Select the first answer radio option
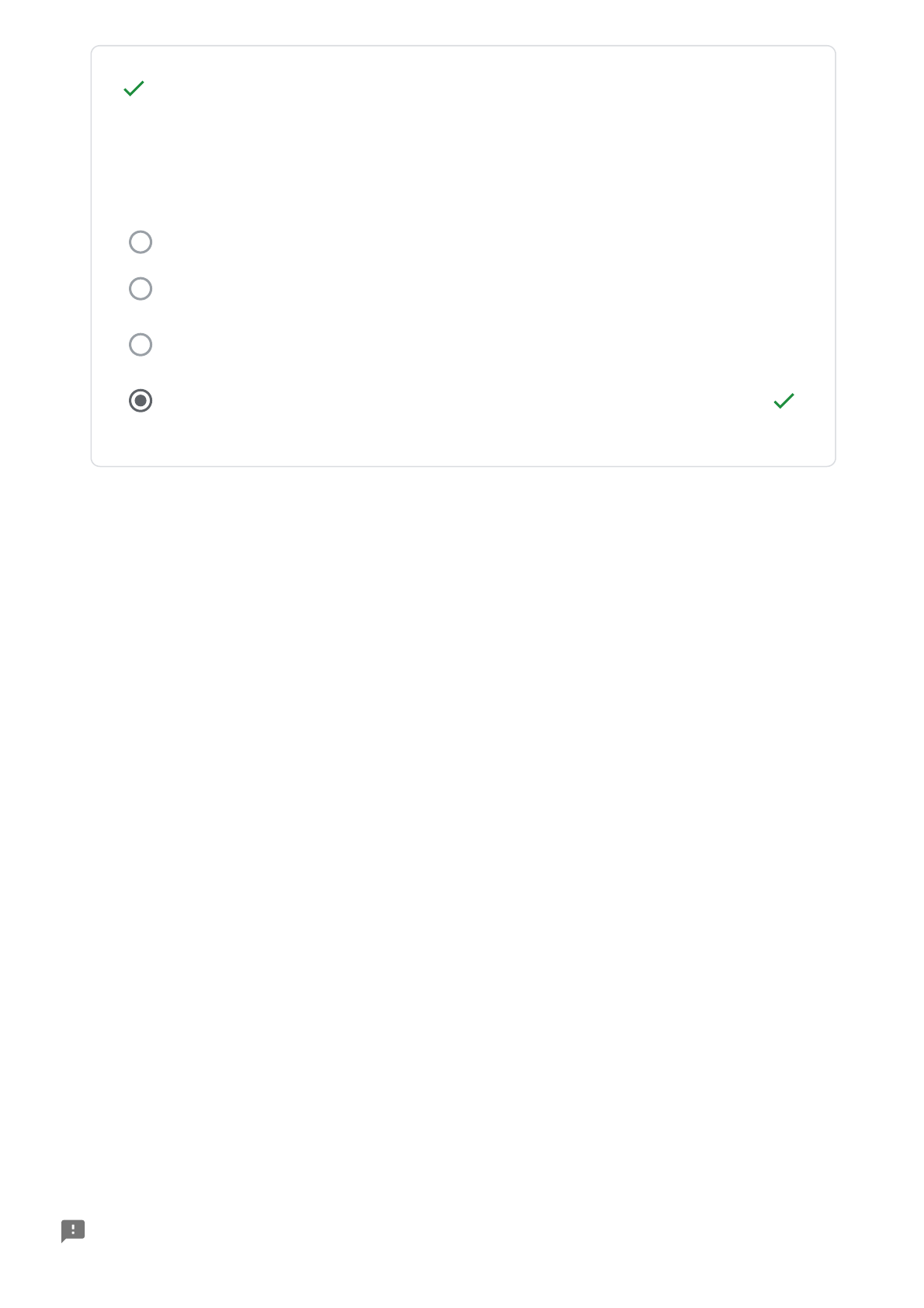The image size is (924, 1308). click(x=141, y=242)
